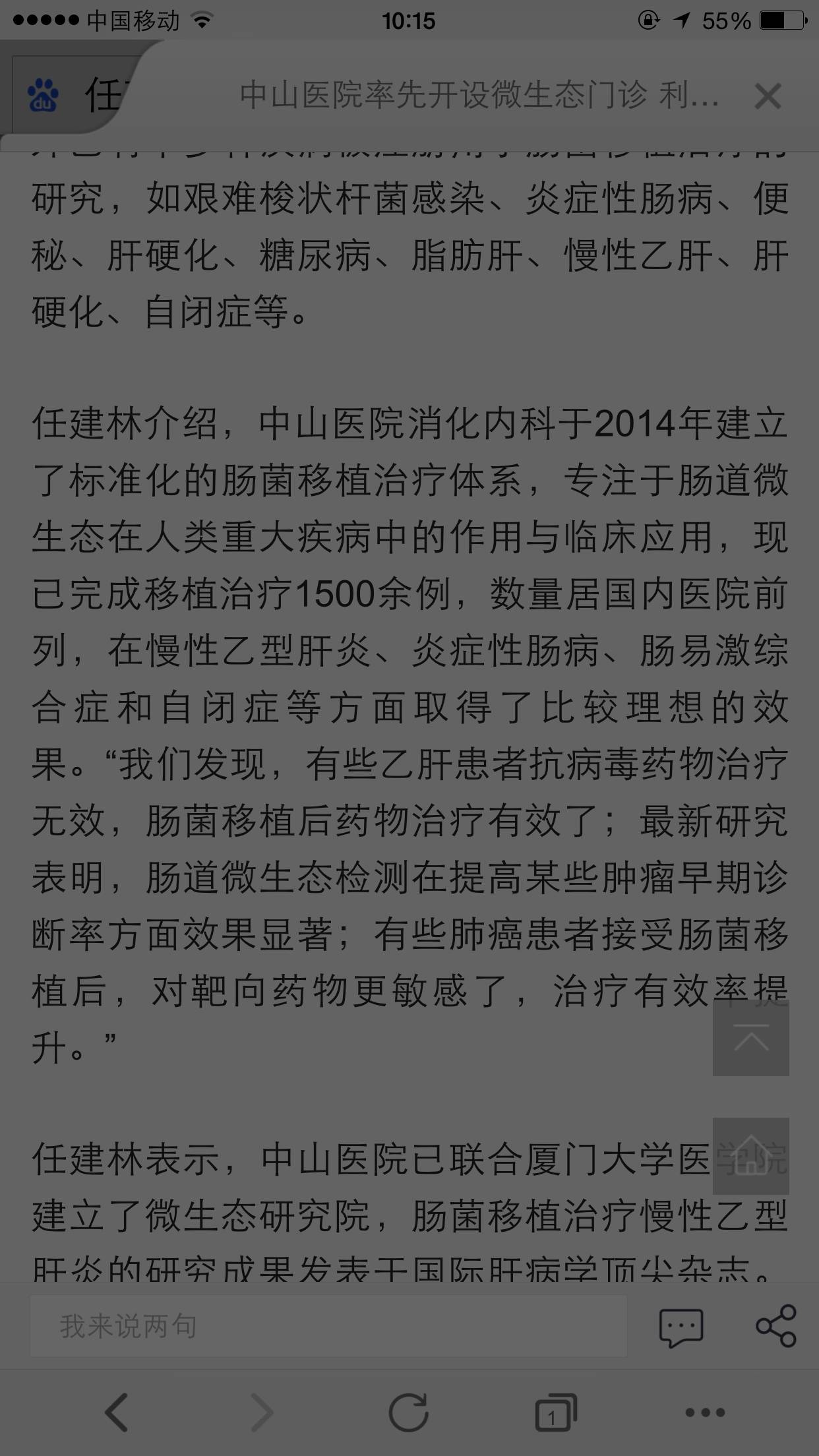
Task: Open the comments bubble icon
Action: 681,1327
